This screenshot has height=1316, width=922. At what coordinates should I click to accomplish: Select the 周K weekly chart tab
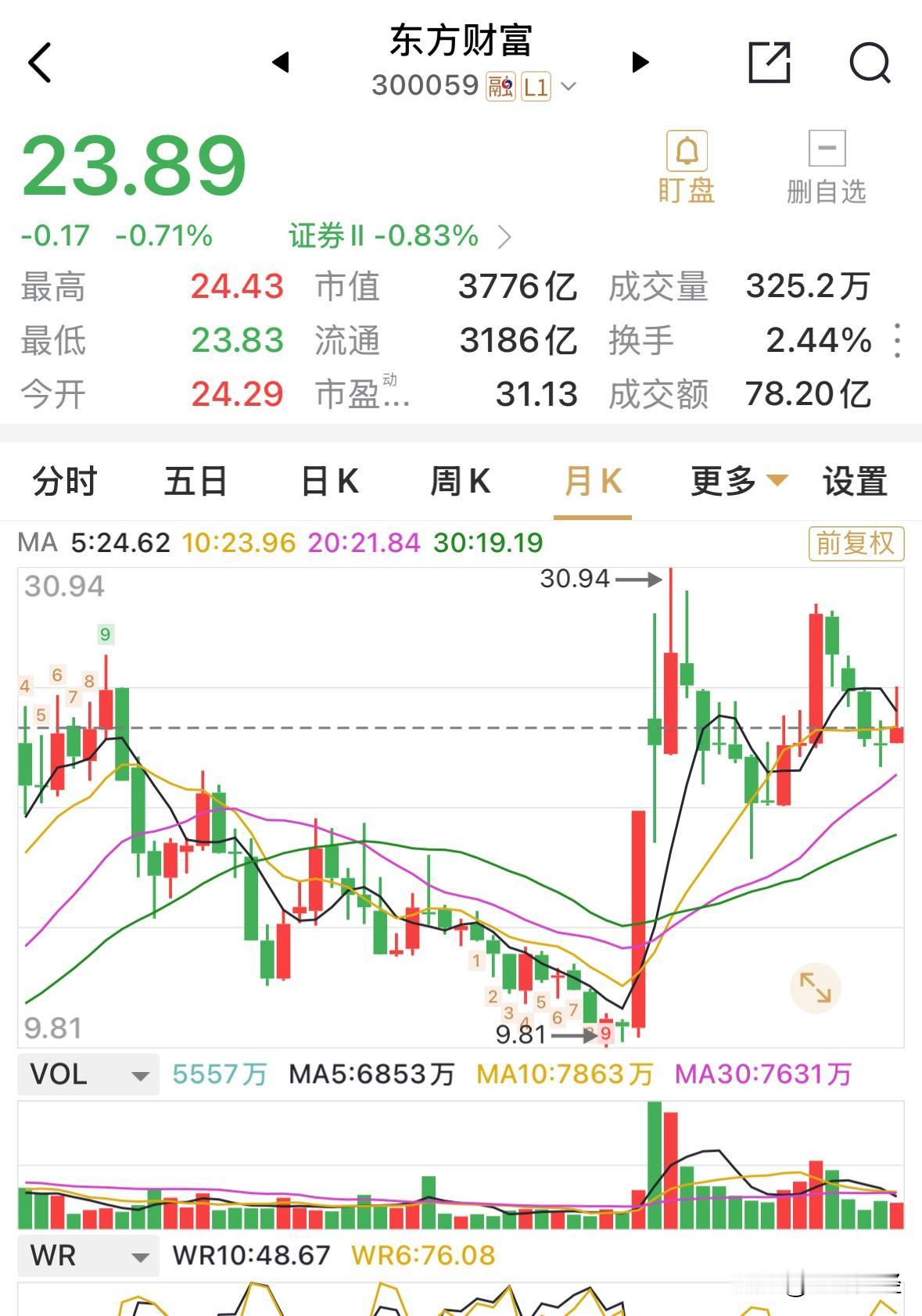[461, 481]
